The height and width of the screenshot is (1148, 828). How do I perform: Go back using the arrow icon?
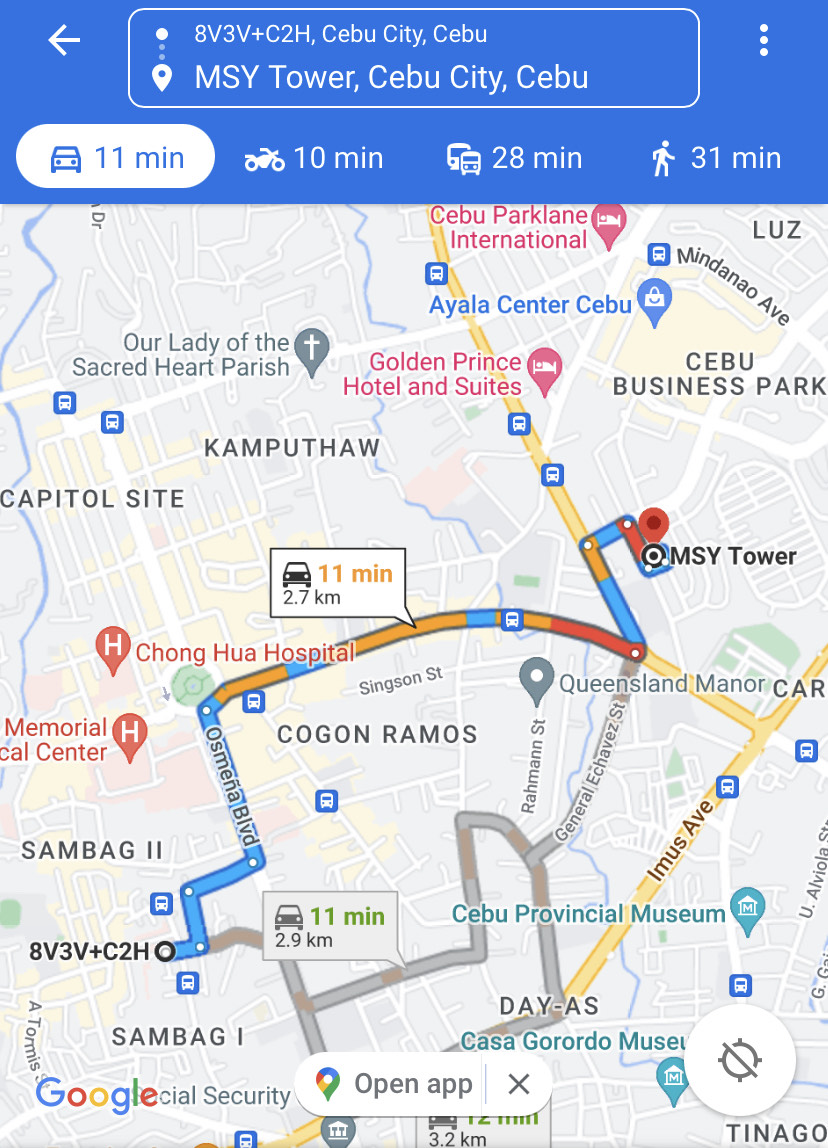[x=64, y=41]
